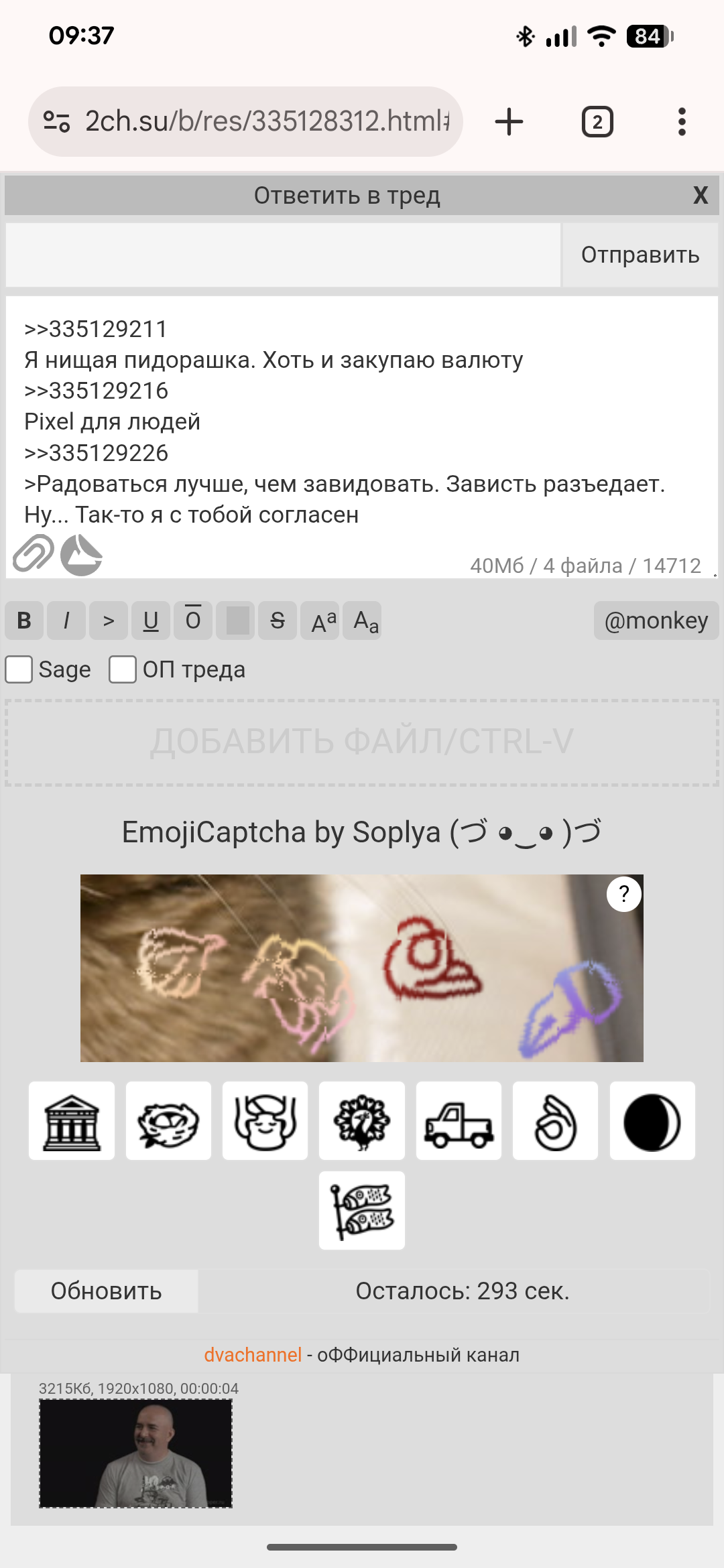The height and width of the screenshot is (1568, 724).
Task: Insert strikethrough formatting S
Action: click(x=278, y=620)
